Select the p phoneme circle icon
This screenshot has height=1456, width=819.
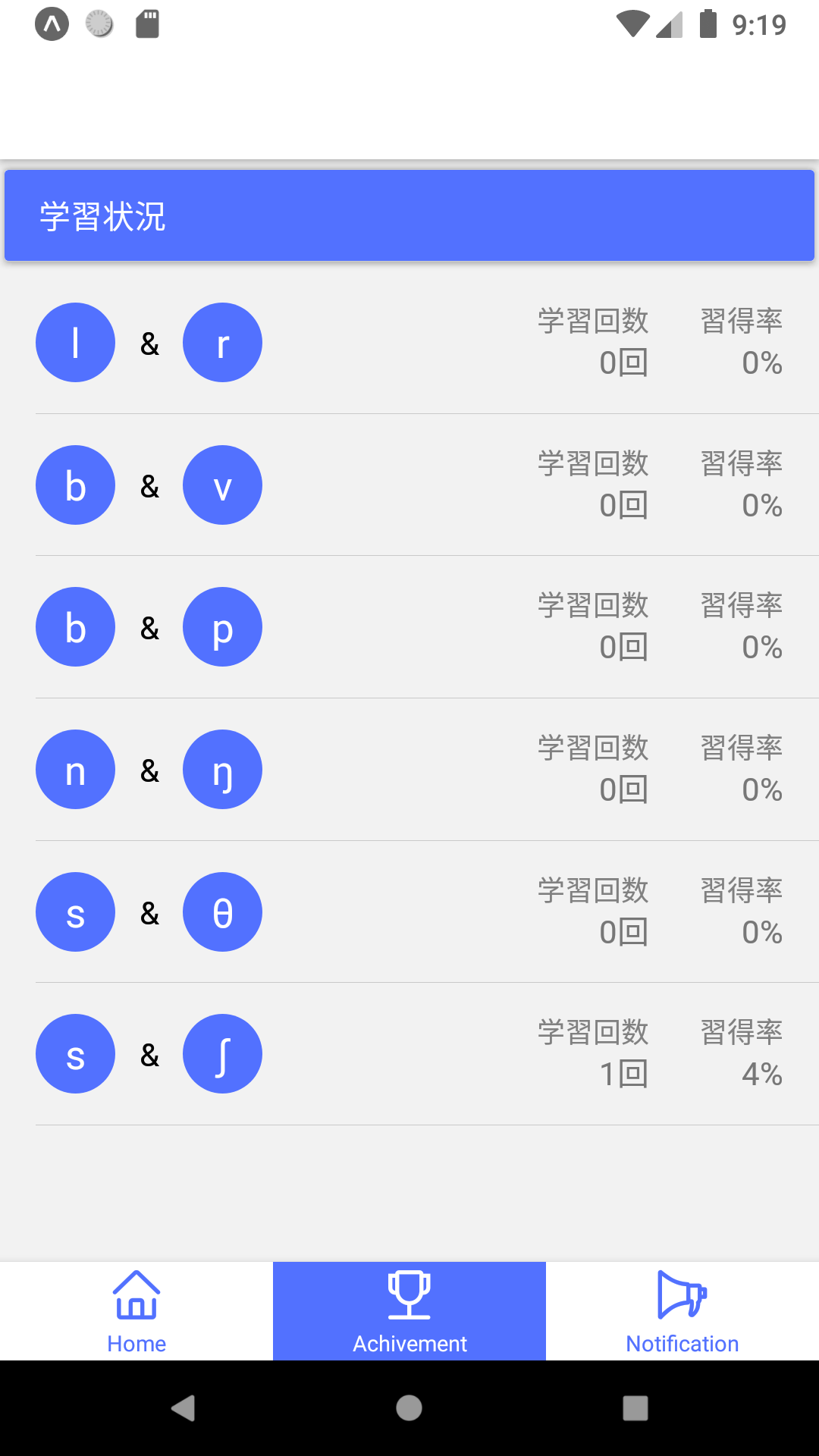click(222, 626)
